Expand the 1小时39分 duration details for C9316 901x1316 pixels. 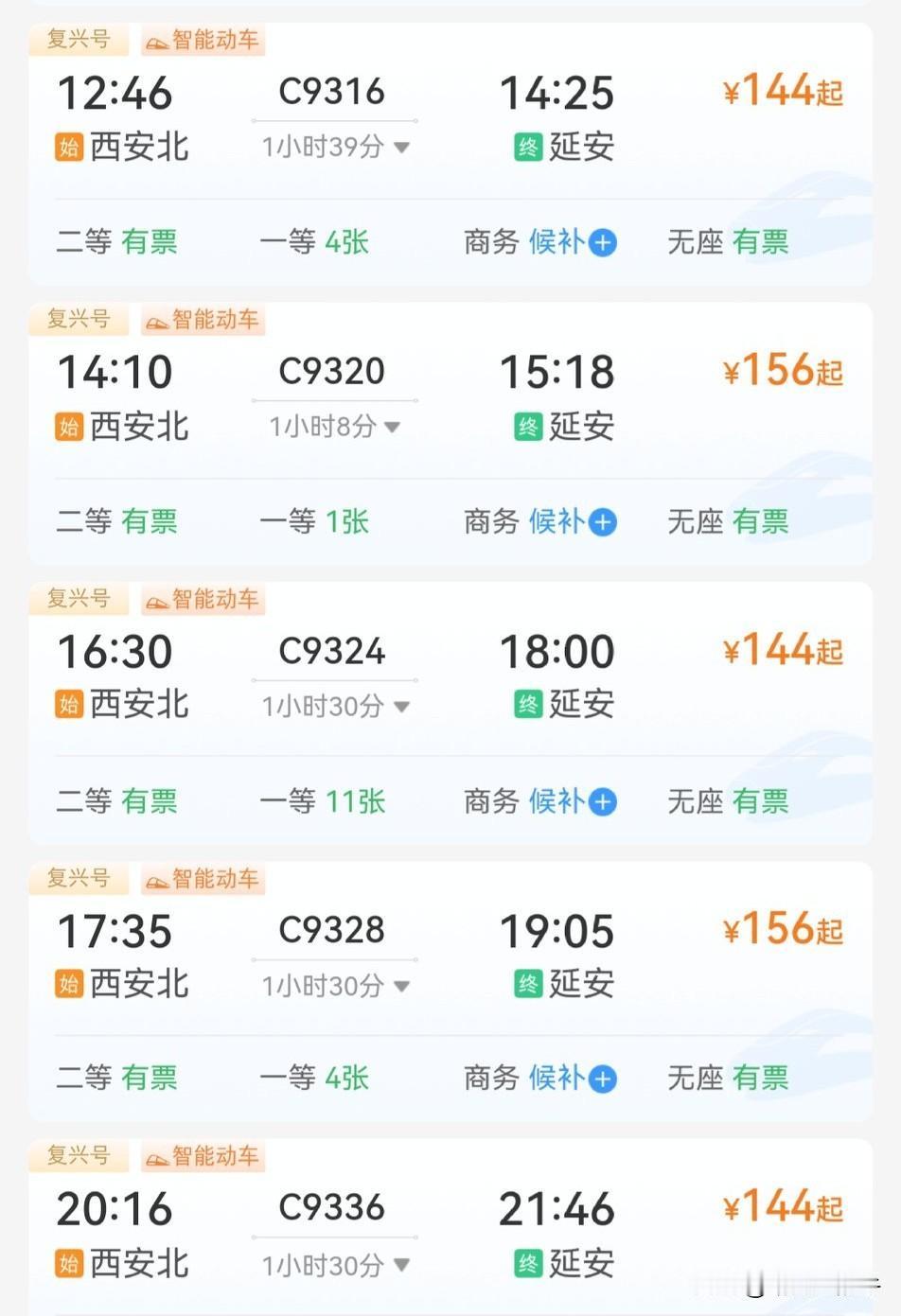point(333,147)
